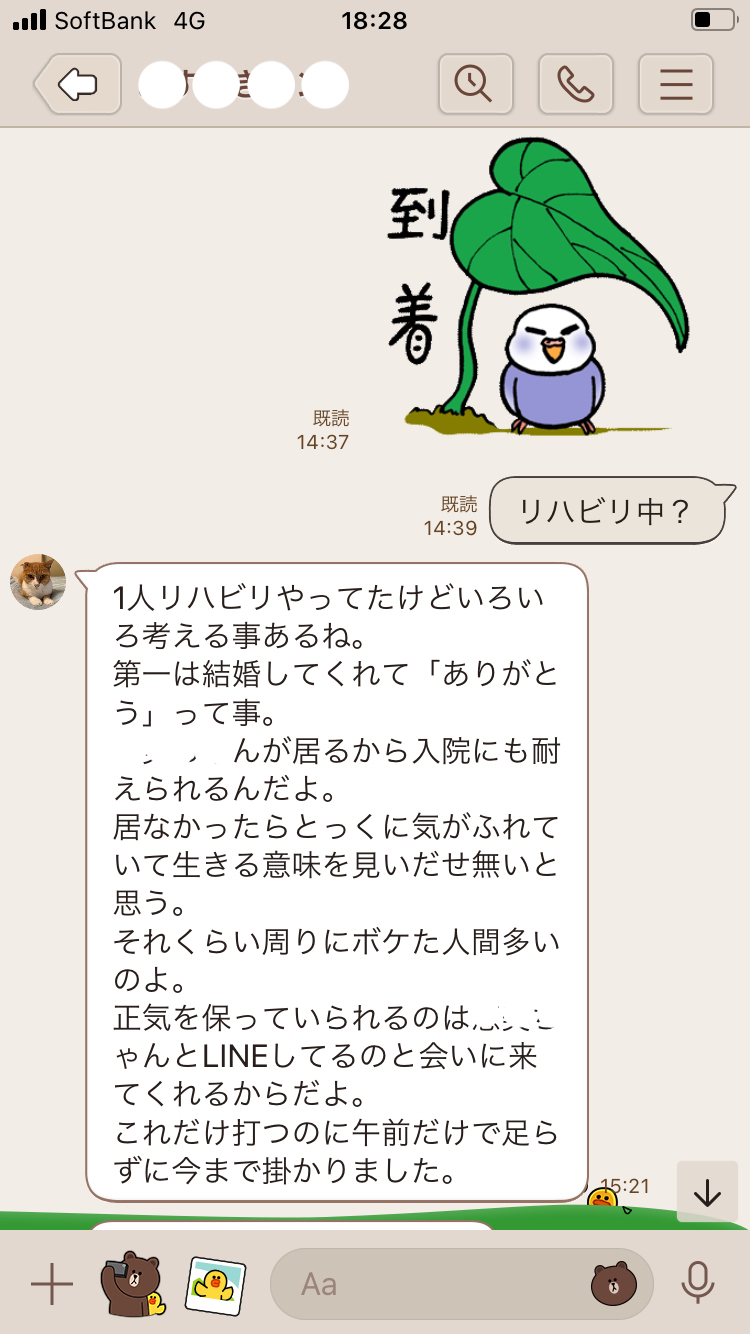Search within this chat
This screenshot has height=1334, width=750.
(475, 85)
